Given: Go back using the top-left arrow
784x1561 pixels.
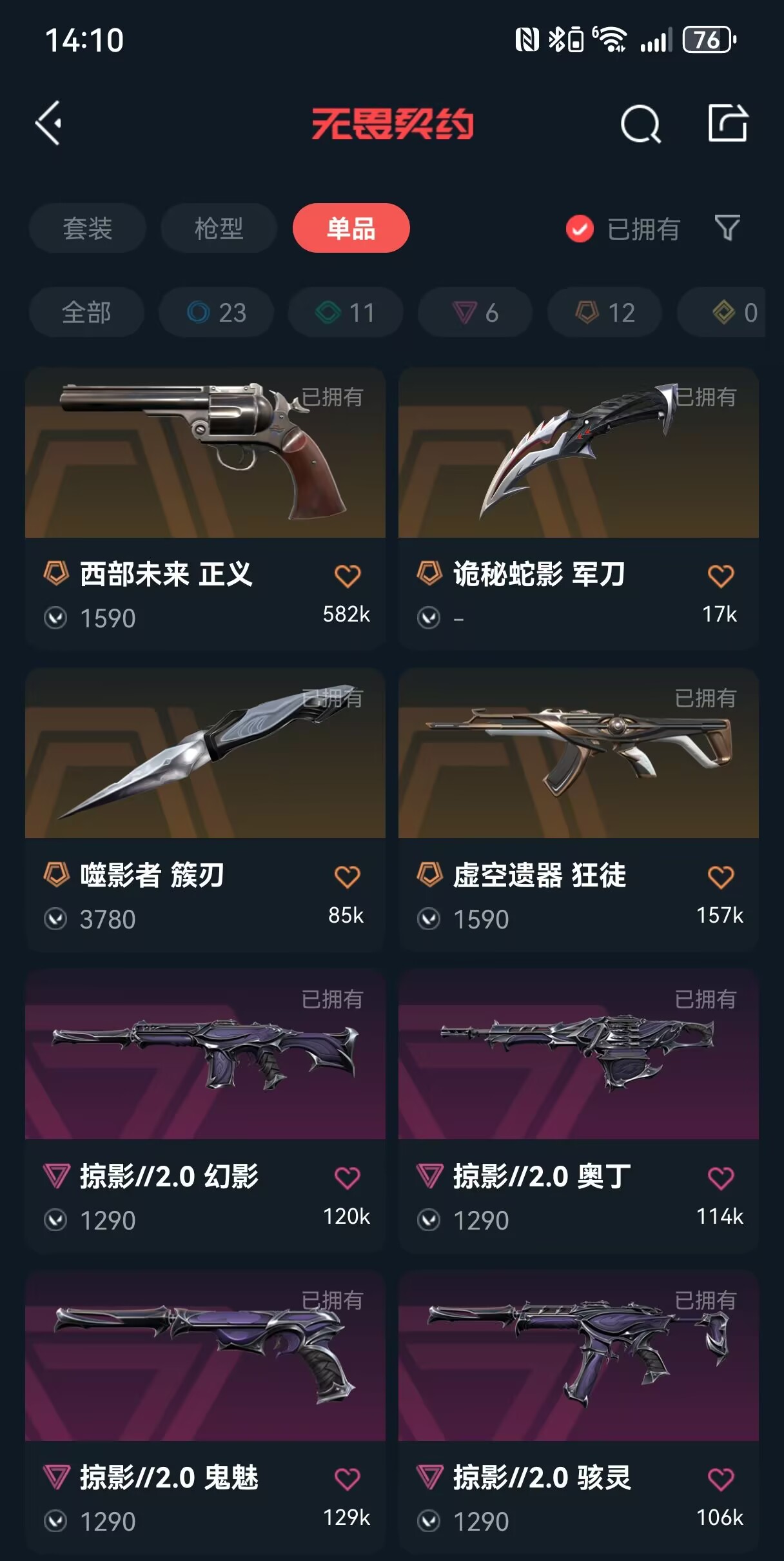Looking at the screenshot, I should 49,123.
